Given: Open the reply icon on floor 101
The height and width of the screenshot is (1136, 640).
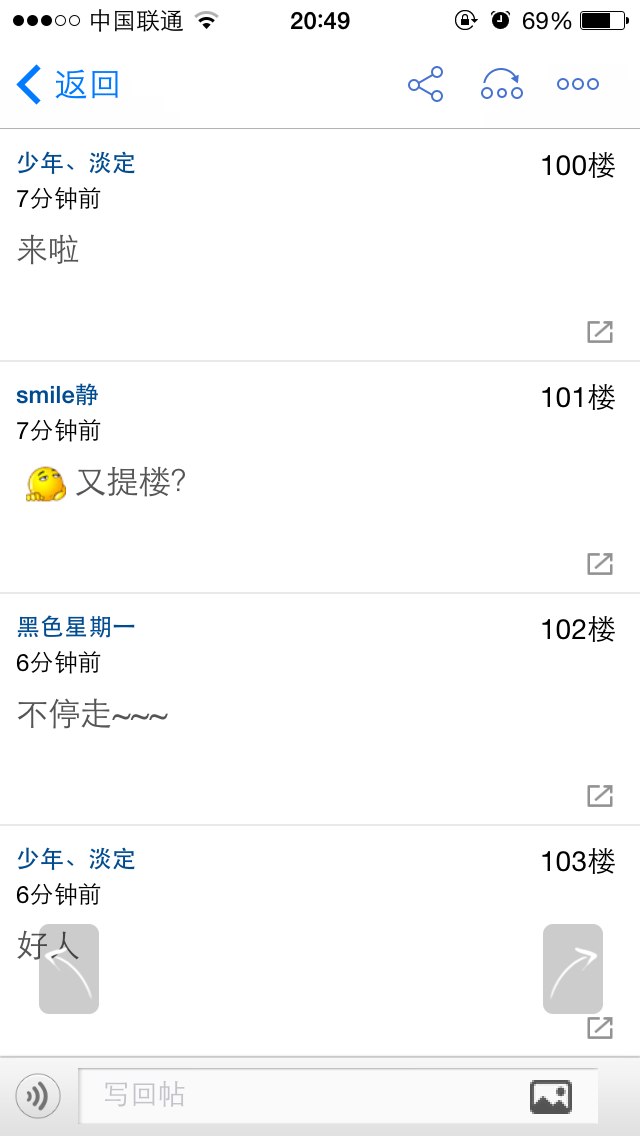Looking at the screenshot, I should coord(599,564).
